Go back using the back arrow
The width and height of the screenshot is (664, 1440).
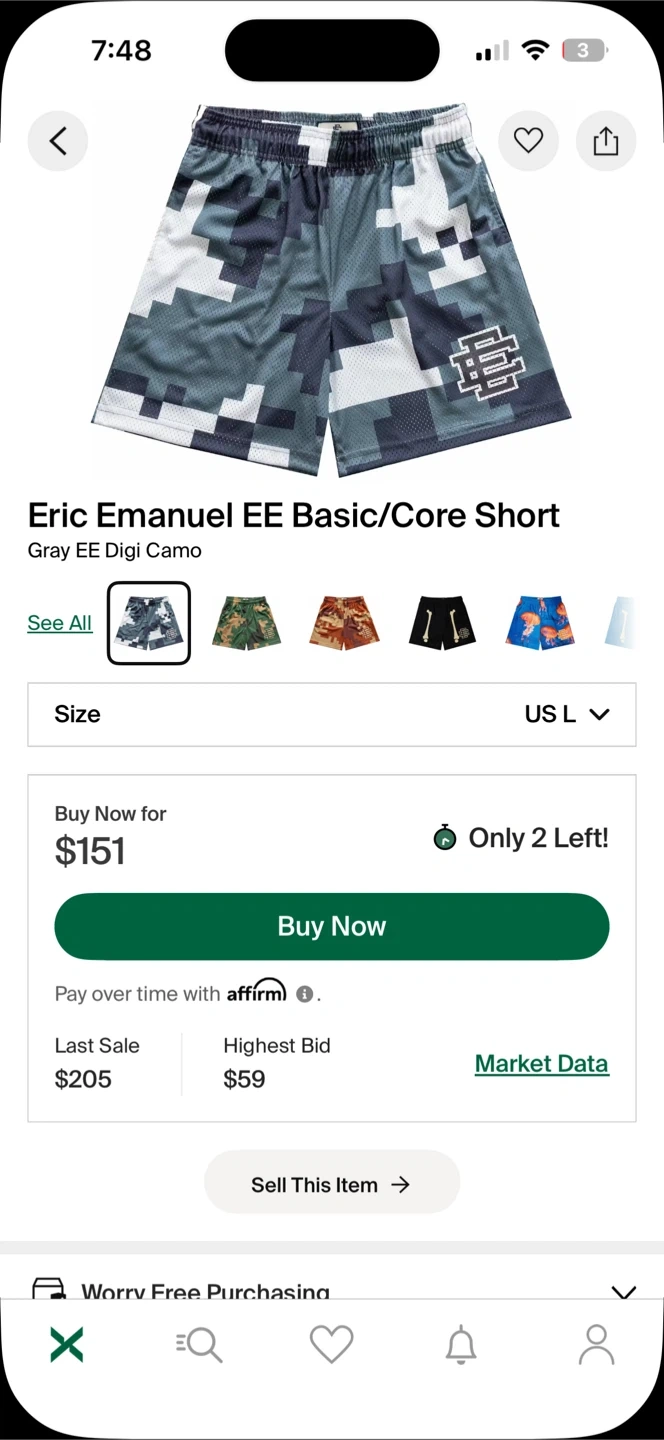tap(58, 141)
